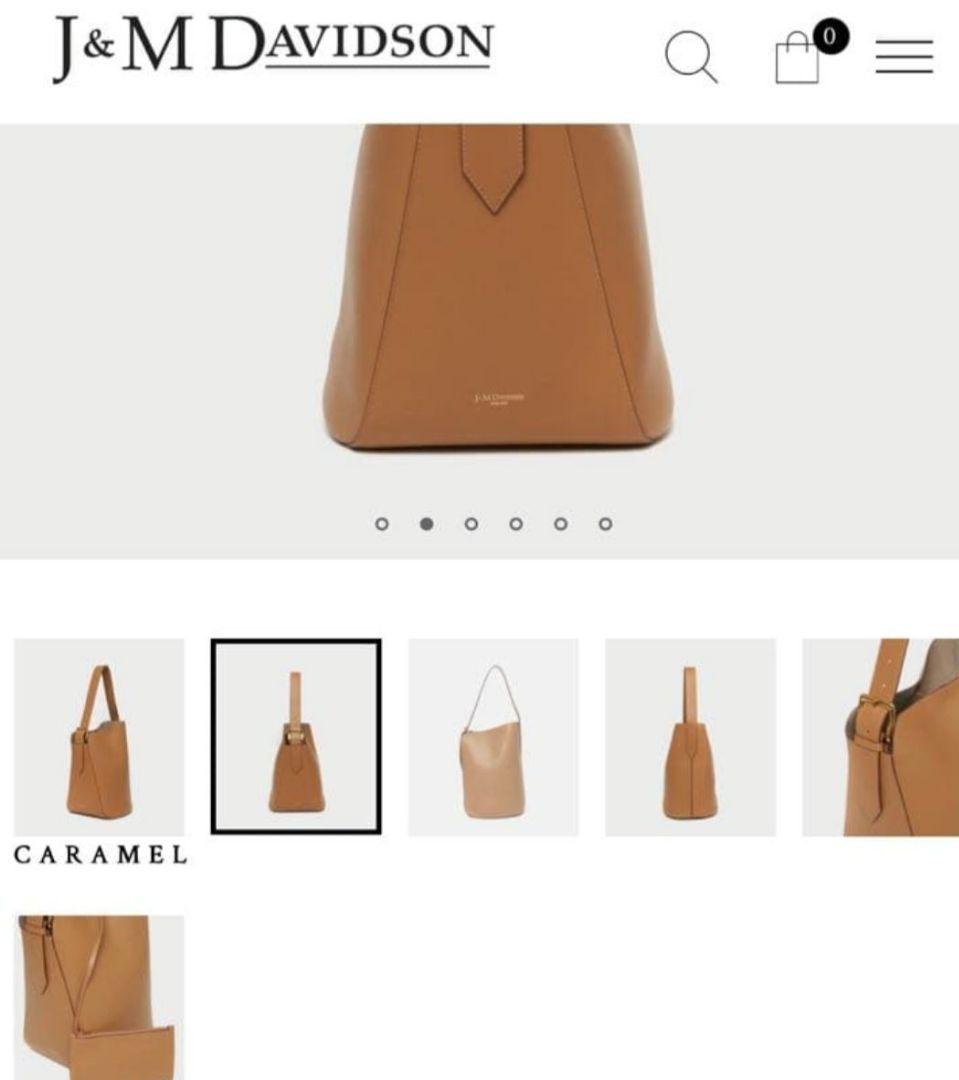Click the CARAMEL text label link
Screen dimensions: 959x1080
(x=100, y=855)
